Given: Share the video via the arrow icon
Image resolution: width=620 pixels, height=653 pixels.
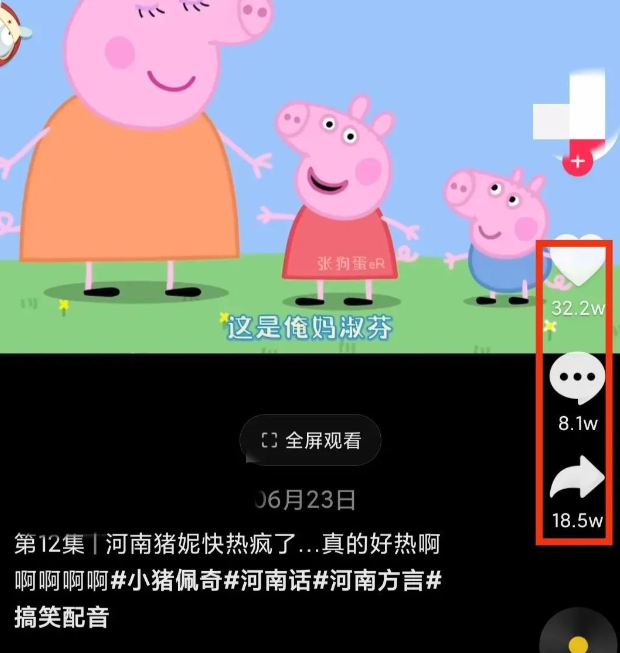Looking at the screenshot, I should coord(578,480).
